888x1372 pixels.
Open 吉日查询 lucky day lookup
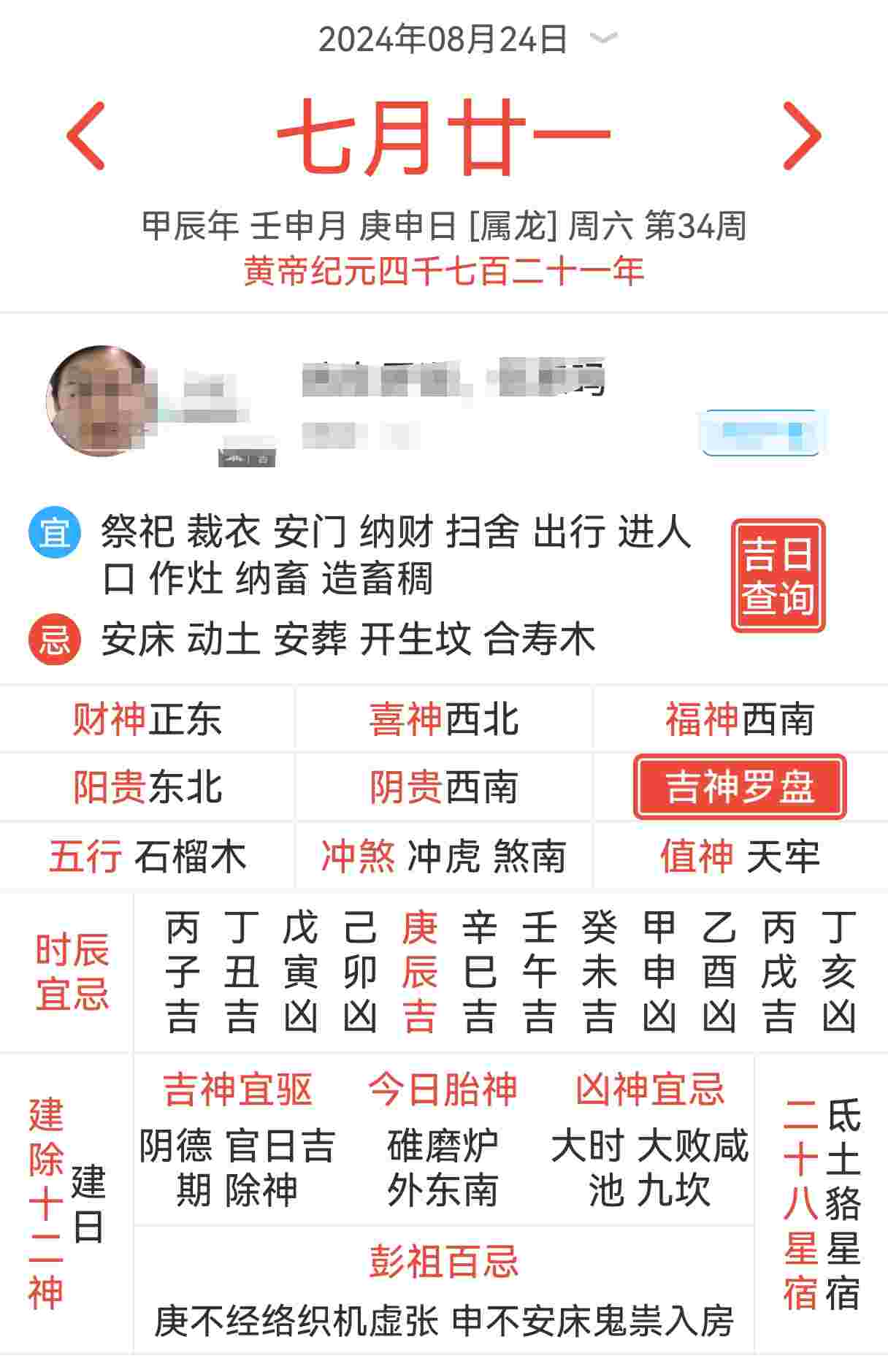click(x=778, y=575)
